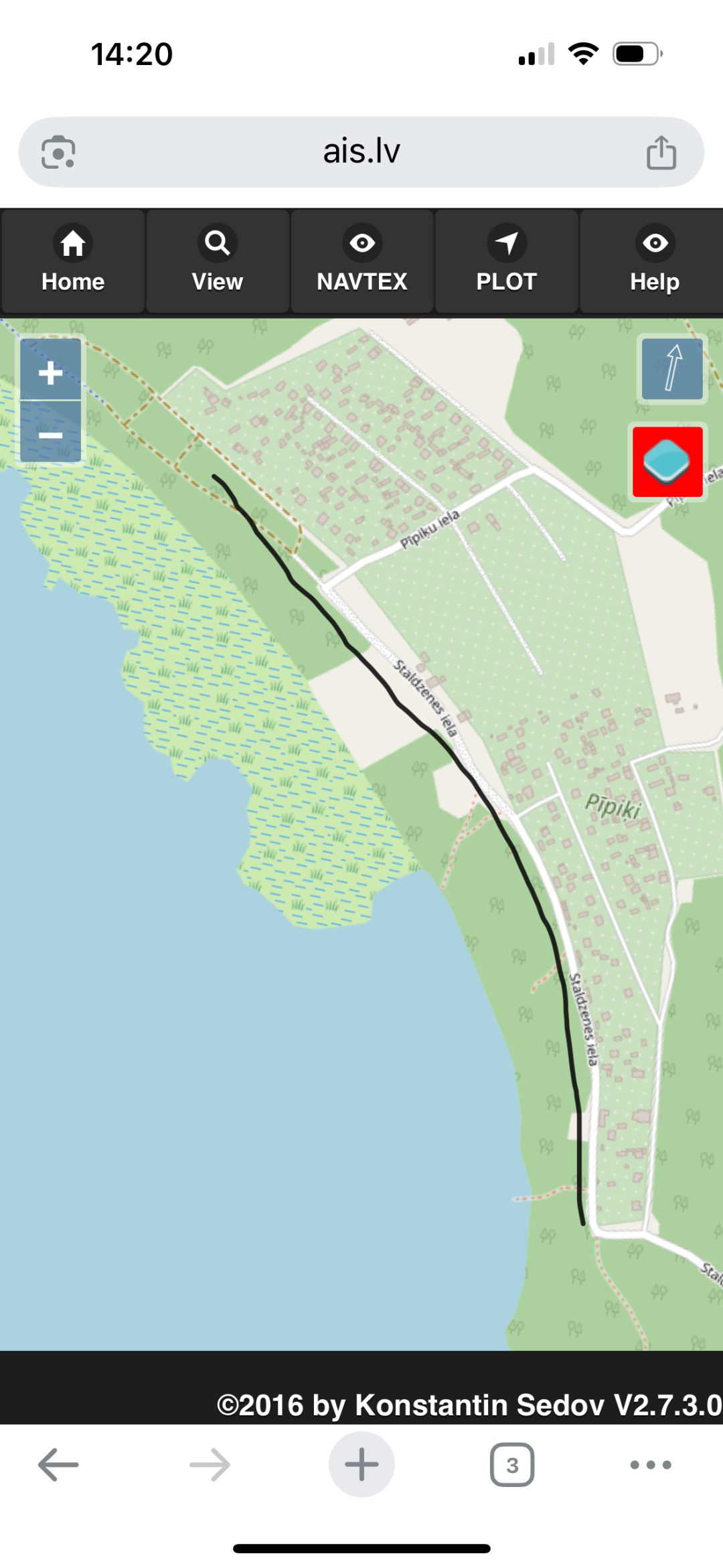This screenshot has width=723, height=1568.
Task: Select the PLOT tool
Action: [506, 261]
